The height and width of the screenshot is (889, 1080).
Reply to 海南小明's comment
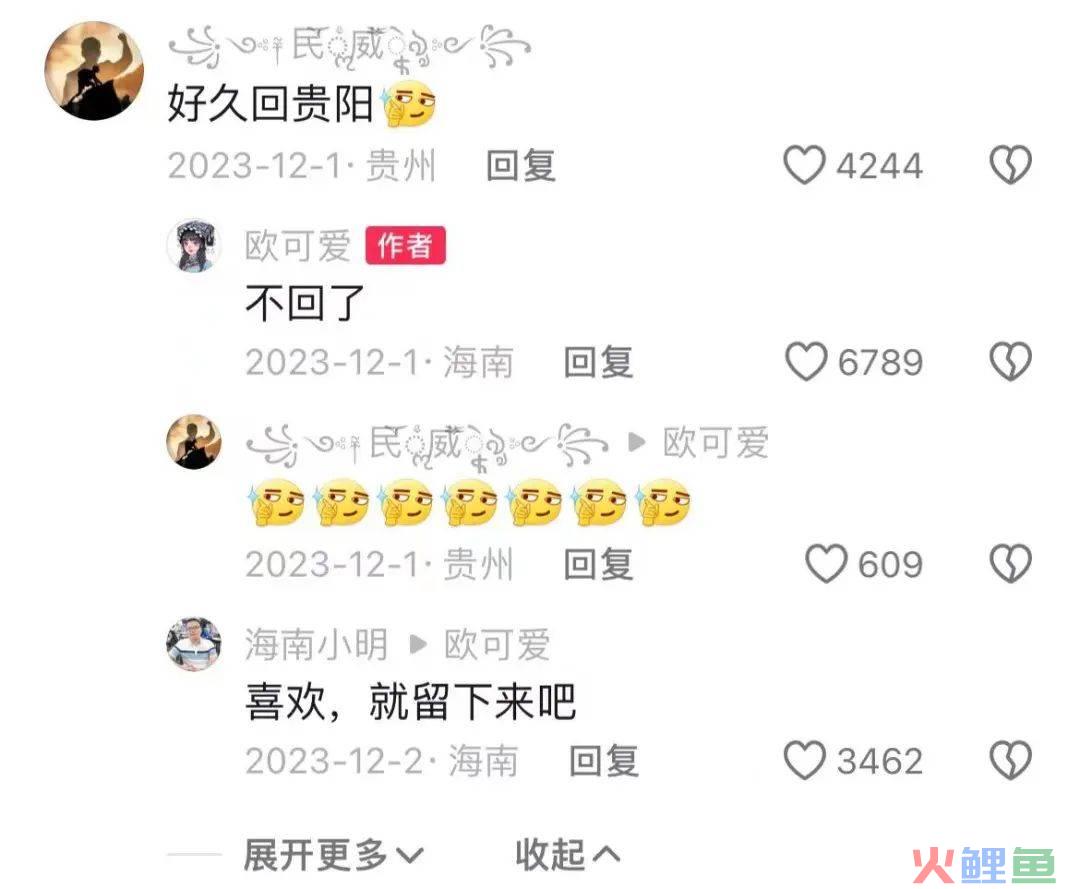[x=603, y=761]
